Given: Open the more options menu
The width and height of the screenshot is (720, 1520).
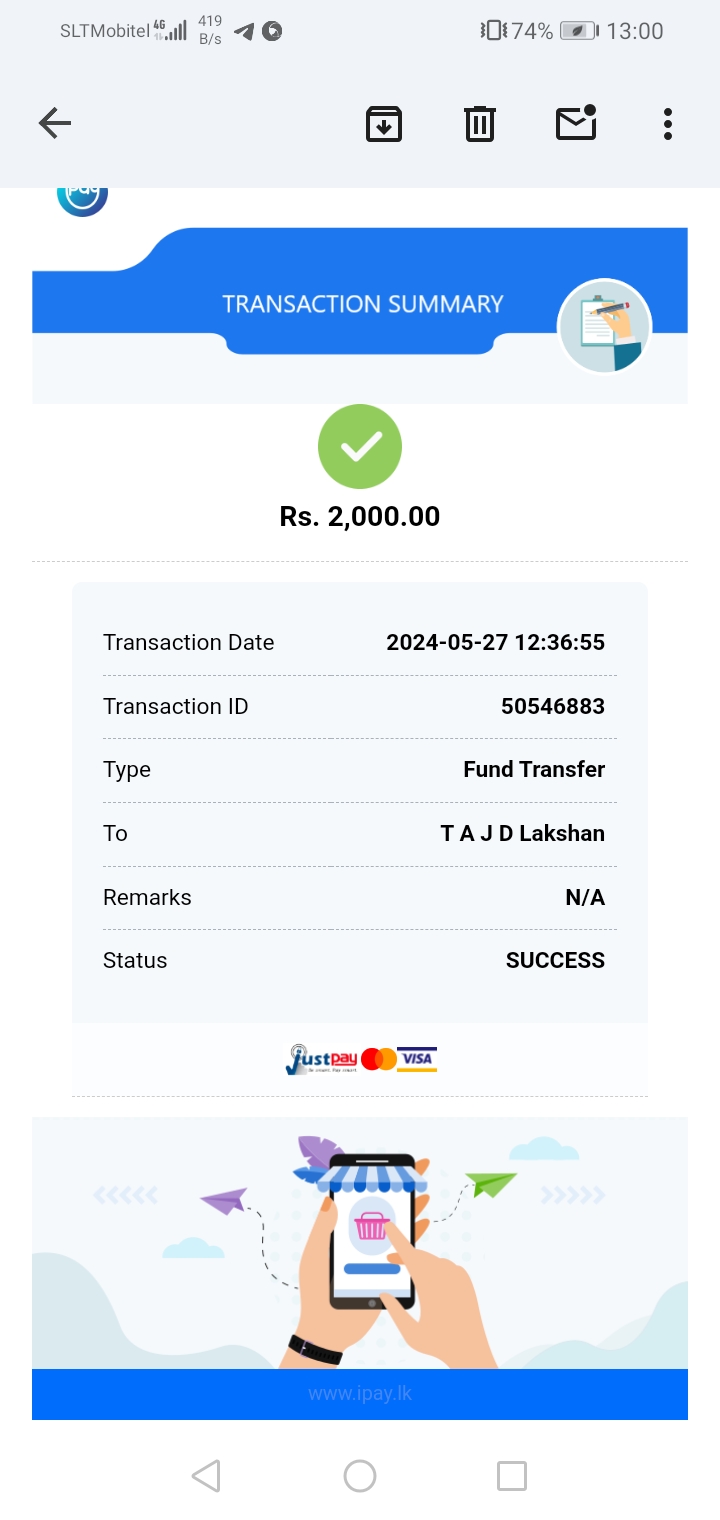Looking at the screenshot, I should pos(667,124).
